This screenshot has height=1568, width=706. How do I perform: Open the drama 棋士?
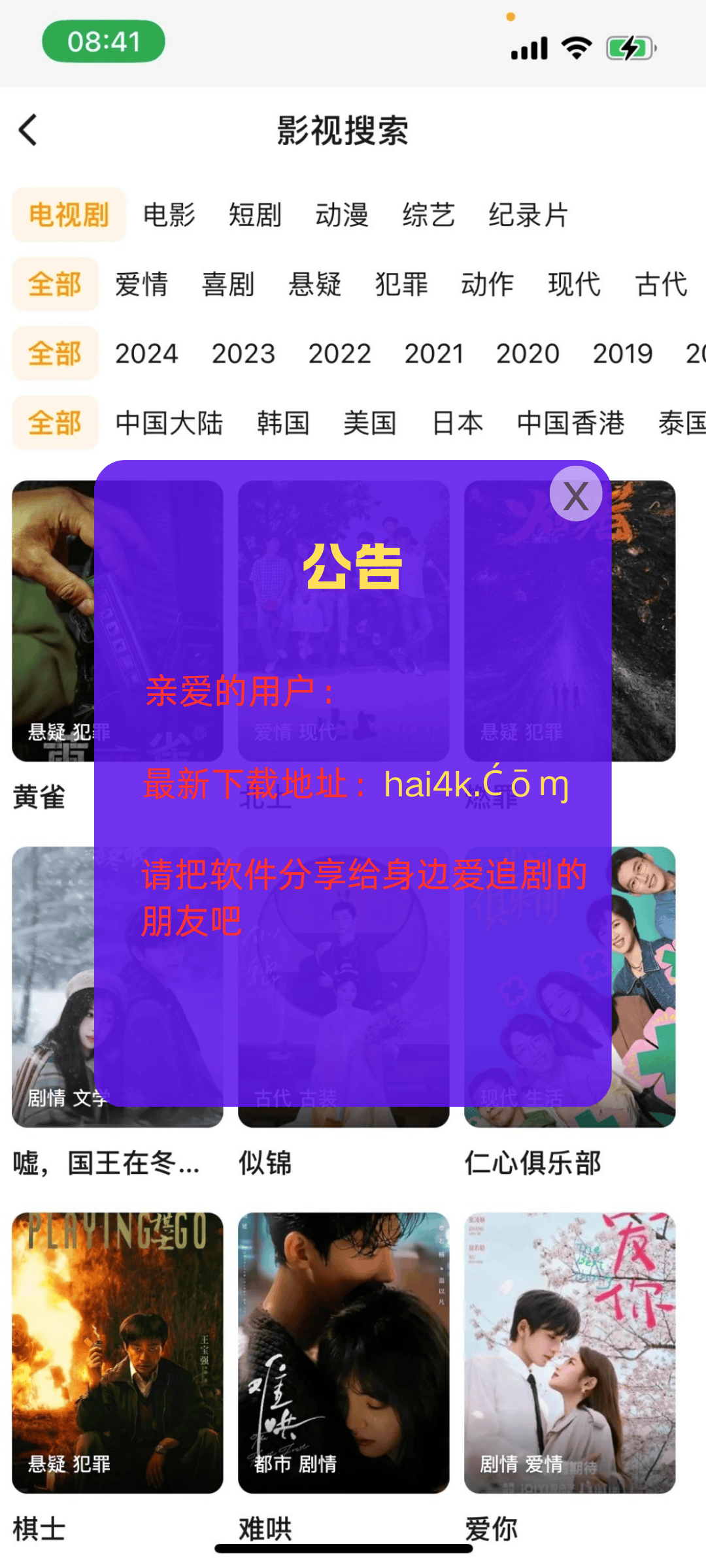[x=118, y=1352]
